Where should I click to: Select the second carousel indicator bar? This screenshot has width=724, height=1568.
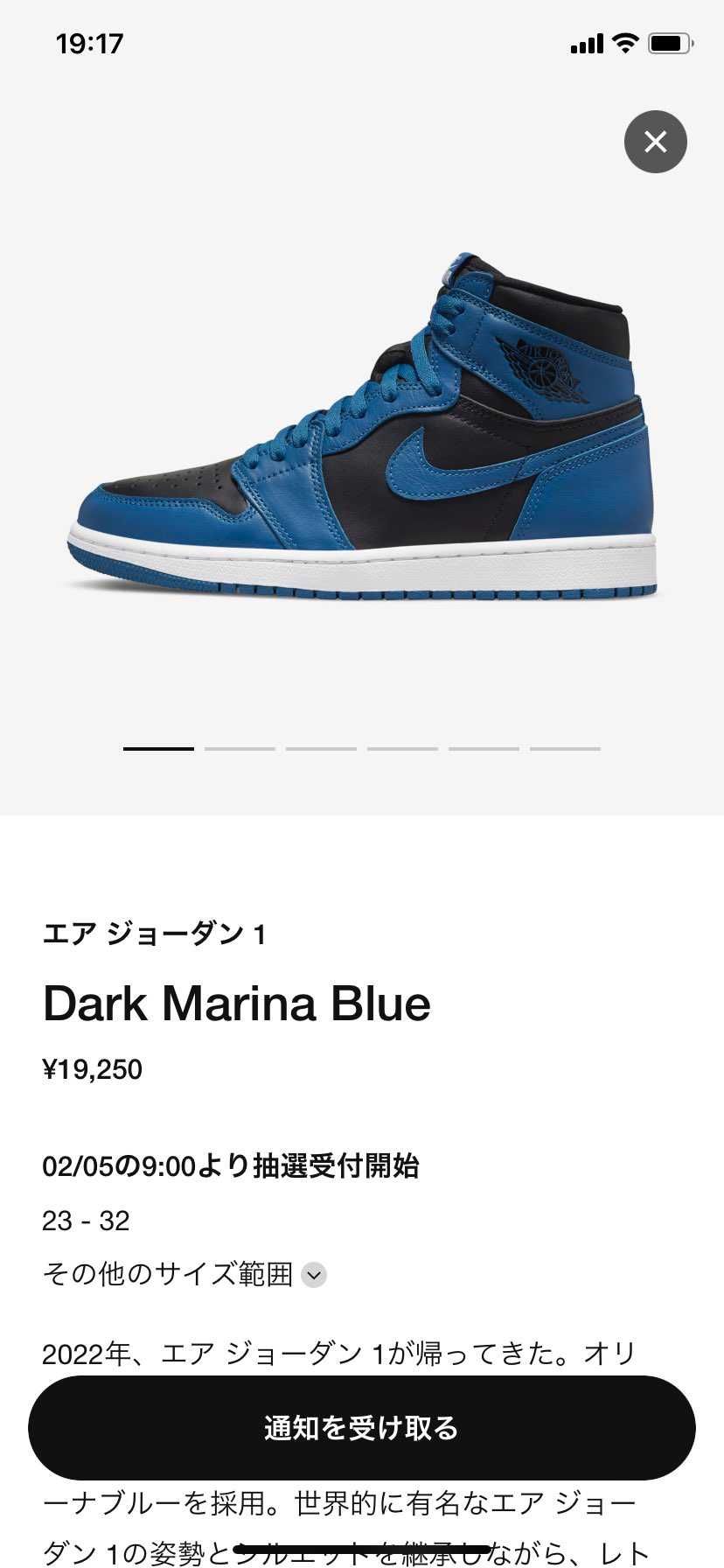tap(240, 749)
